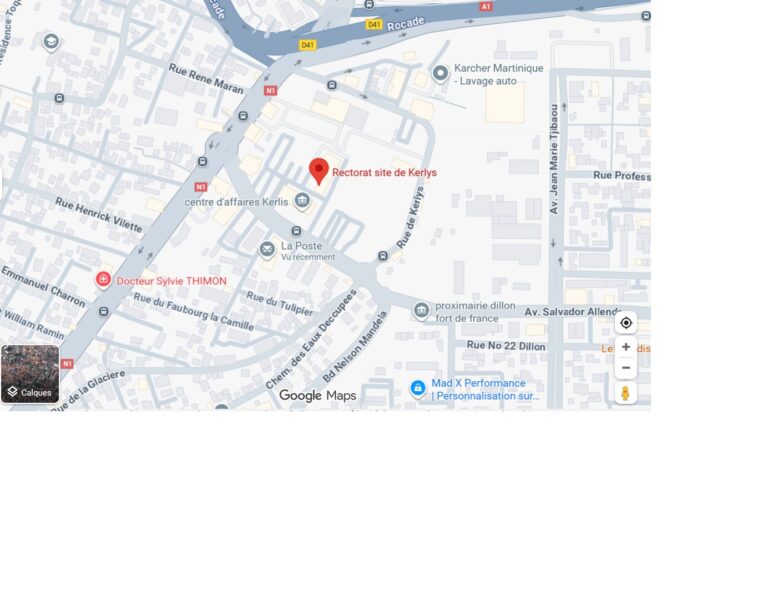Viewport: 768px width, 607px height.
Task: Zoom out on the map
Action: click(x=626, y=368)
